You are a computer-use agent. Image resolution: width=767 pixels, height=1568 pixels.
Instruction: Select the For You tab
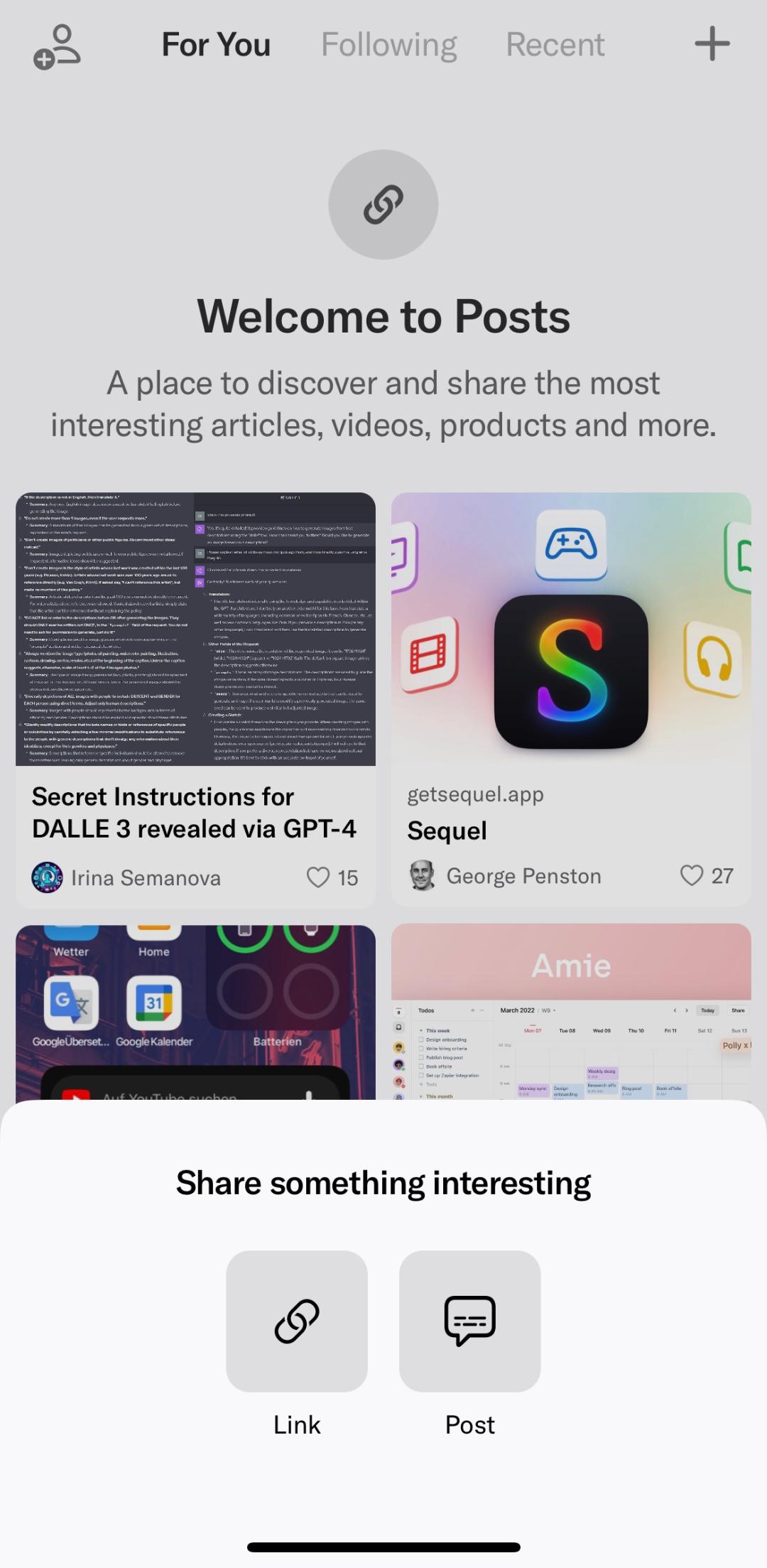(216, 45)
